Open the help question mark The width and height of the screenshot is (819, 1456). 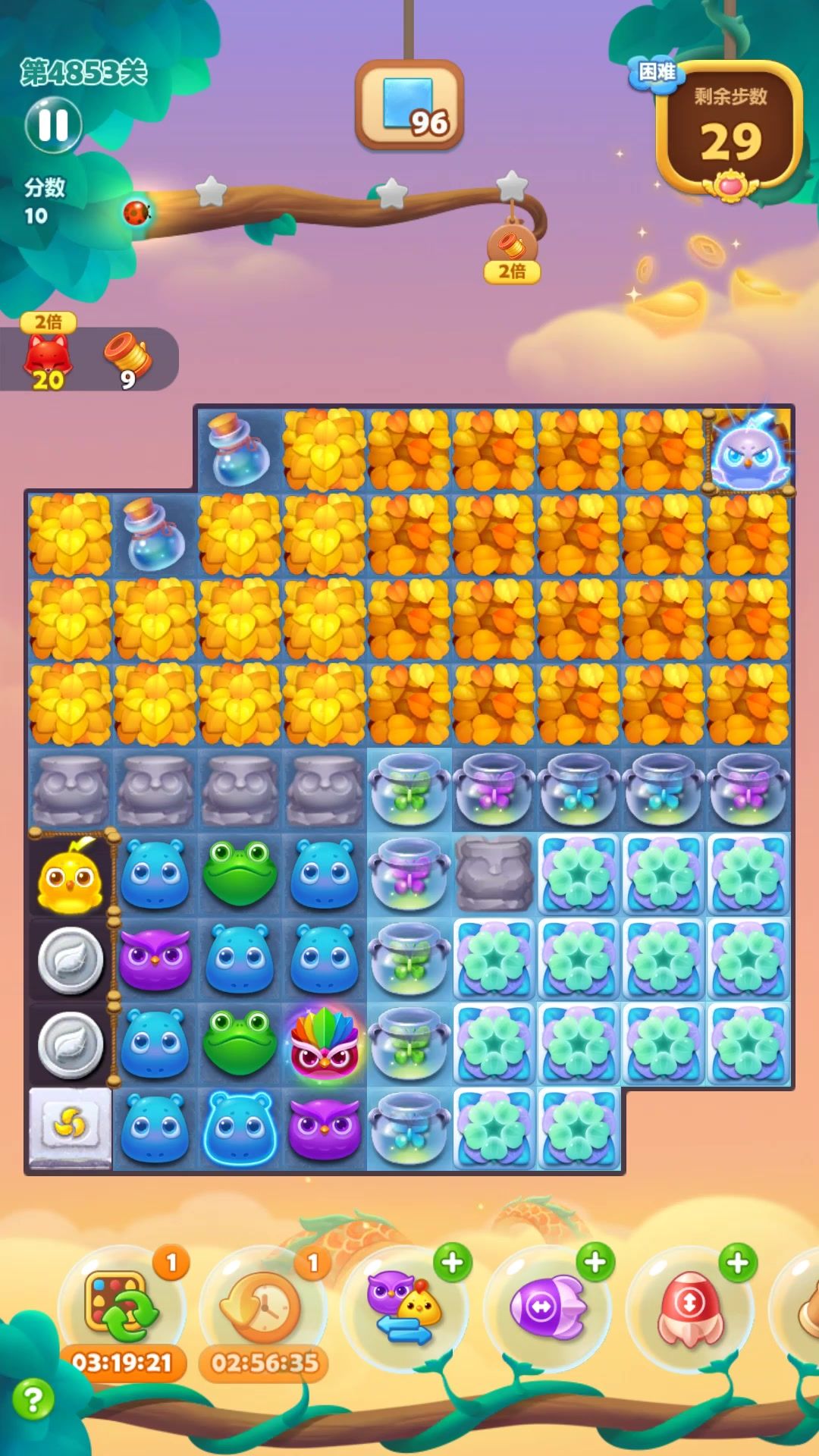(x=33, y=1399)
